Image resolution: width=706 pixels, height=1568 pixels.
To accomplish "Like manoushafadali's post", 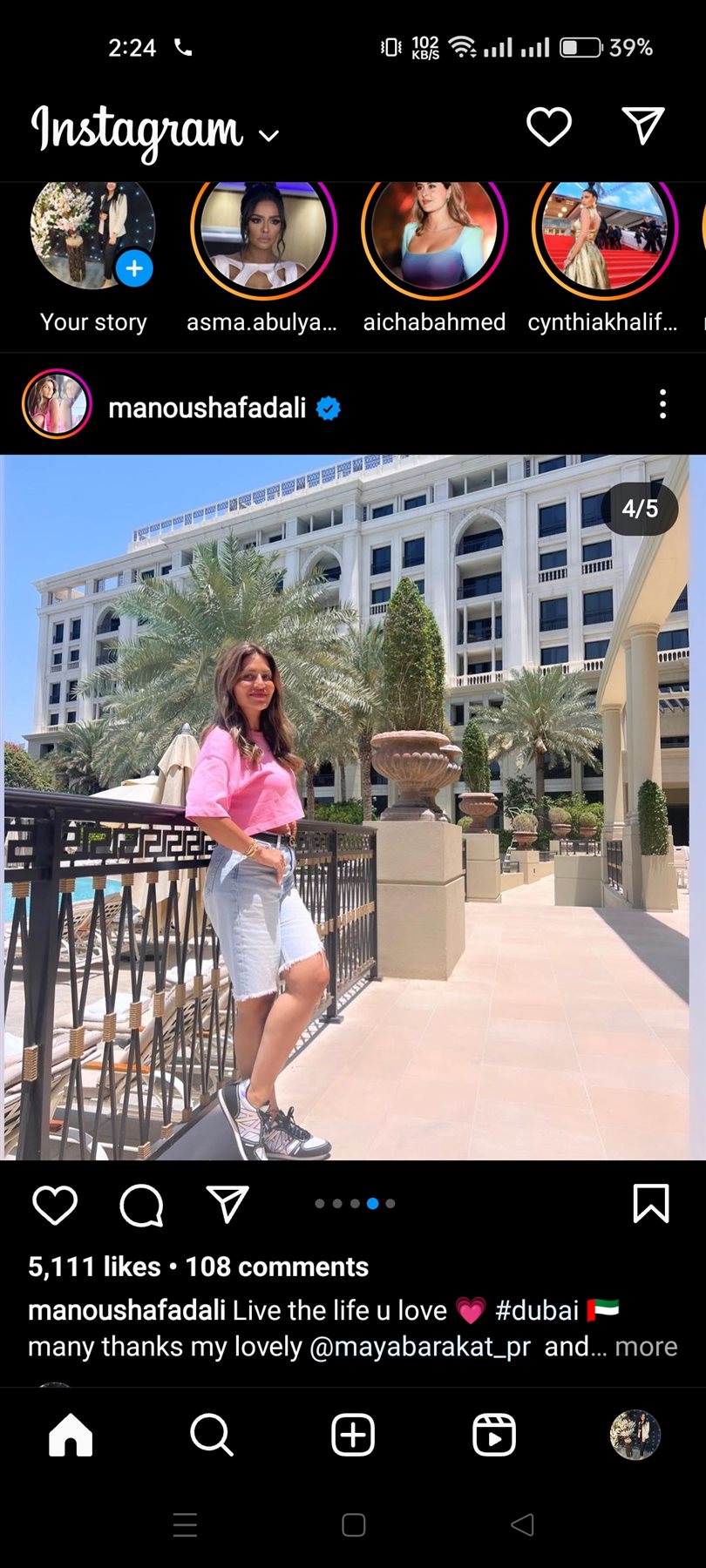I will click(x=55, y=1205).
